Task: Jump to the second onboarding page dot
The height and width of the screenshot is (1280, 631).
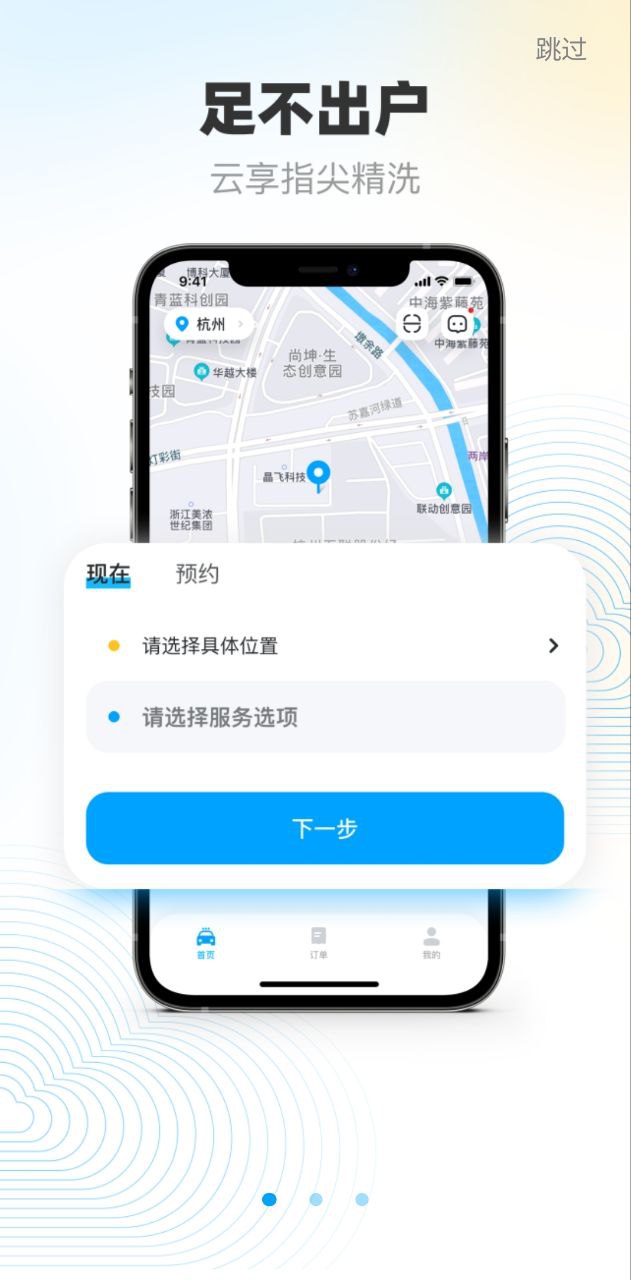Action: pyautogui.click(x=316, y=1199)
